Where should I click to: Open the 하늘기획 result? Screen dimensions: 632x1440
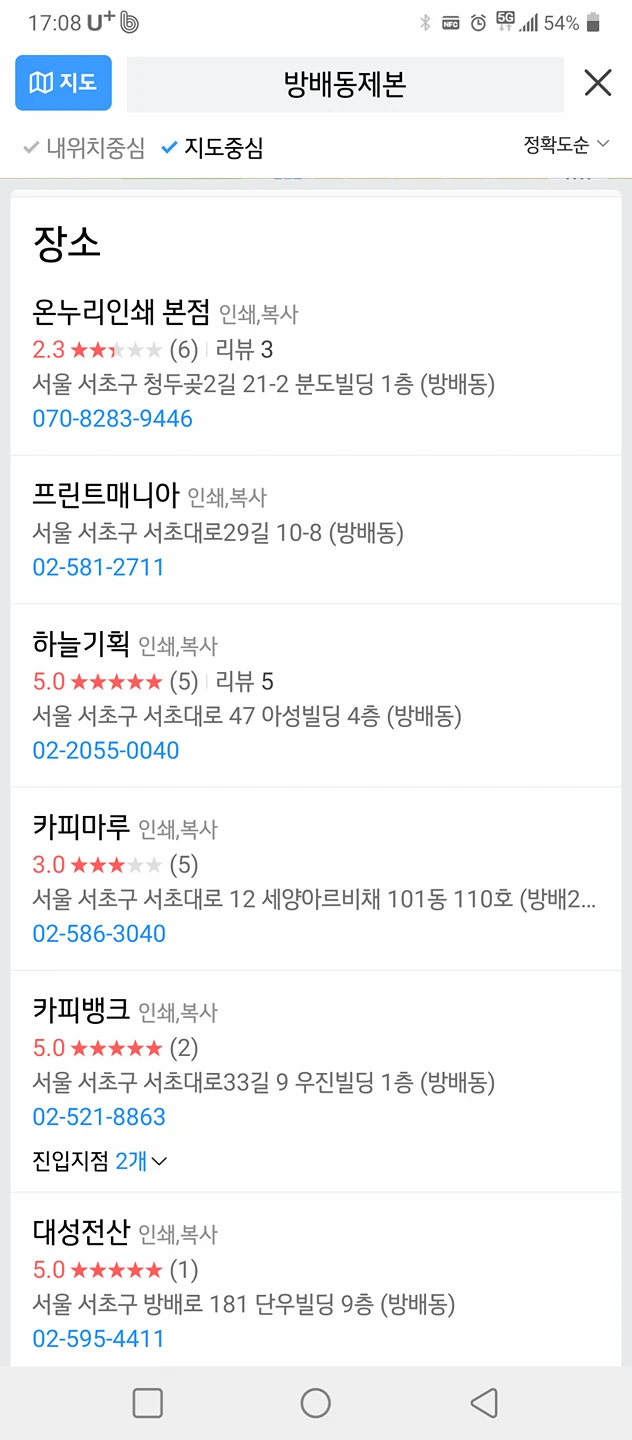pyautogui.click(x=81, y=644)
